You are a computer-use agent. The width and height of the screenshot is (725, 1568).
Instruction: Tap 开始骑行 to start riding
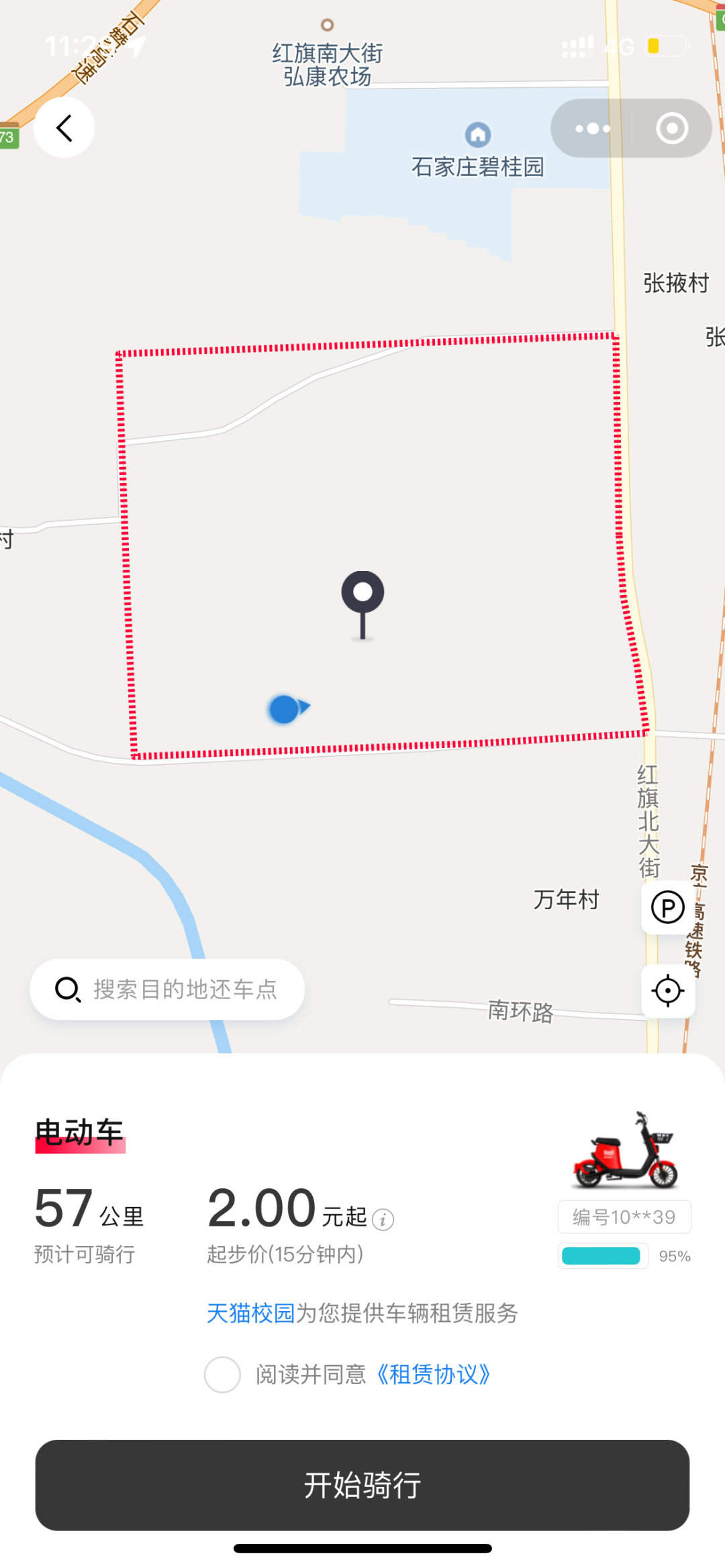362,1485
